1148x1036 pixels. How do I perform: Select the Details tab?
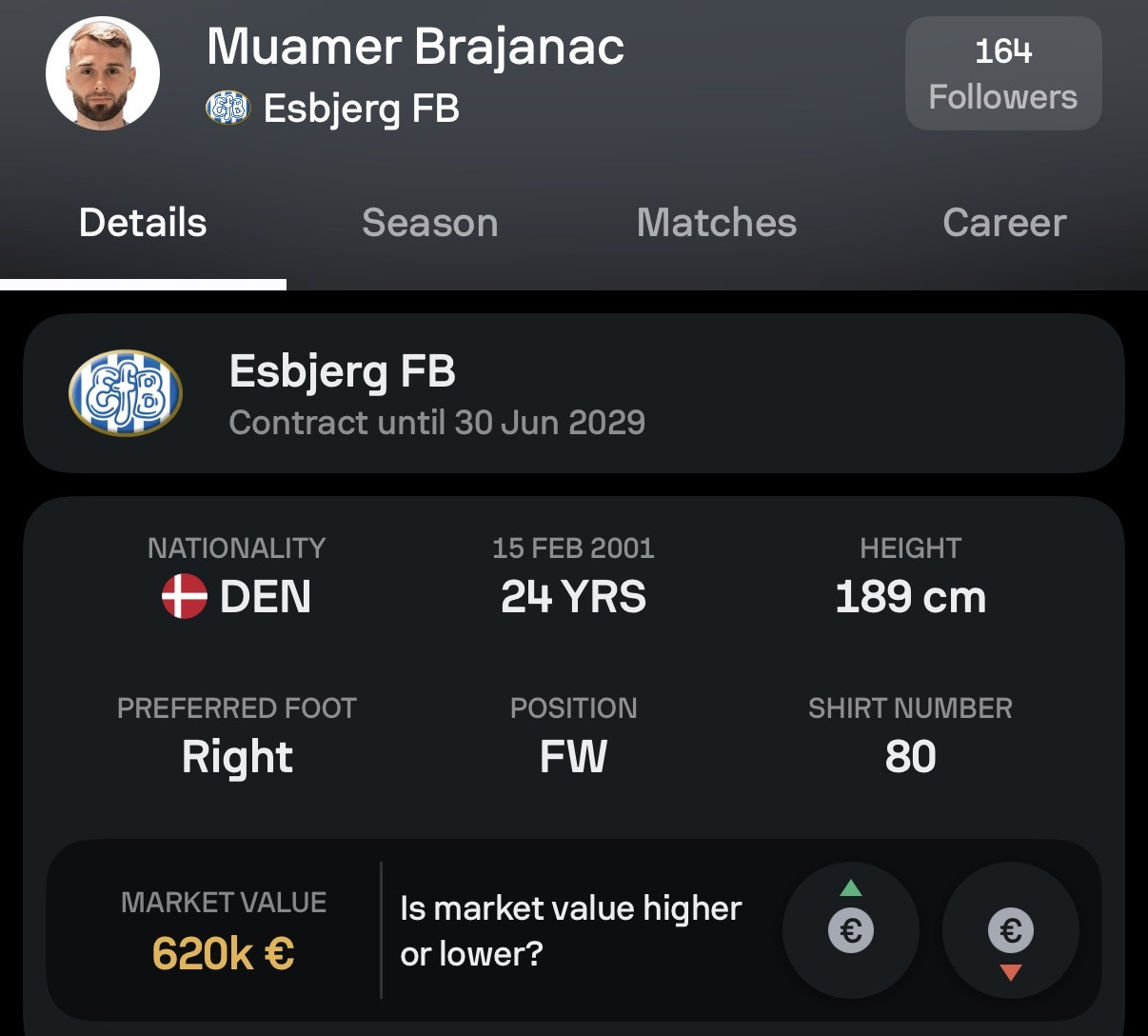pyautogui.click(x=143, y=223)
